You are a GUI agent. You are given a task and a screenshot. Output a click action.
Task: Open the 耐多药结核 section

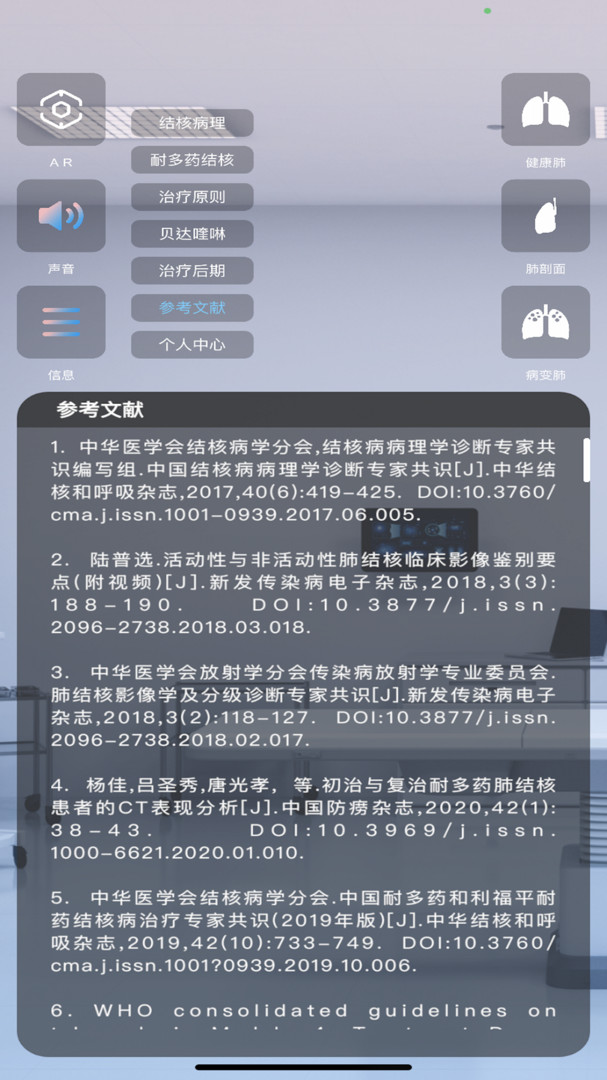(192, 160)
